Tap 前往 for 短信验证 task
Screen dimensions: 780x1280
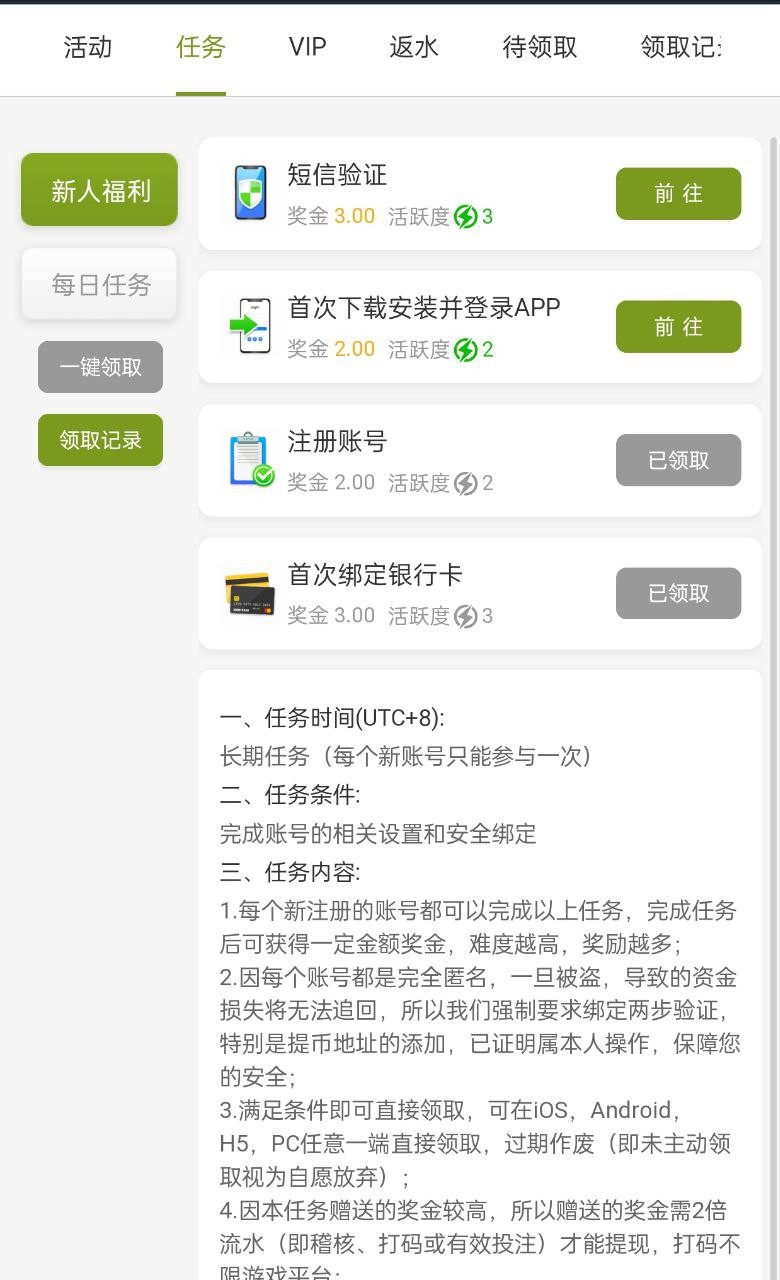678,194
